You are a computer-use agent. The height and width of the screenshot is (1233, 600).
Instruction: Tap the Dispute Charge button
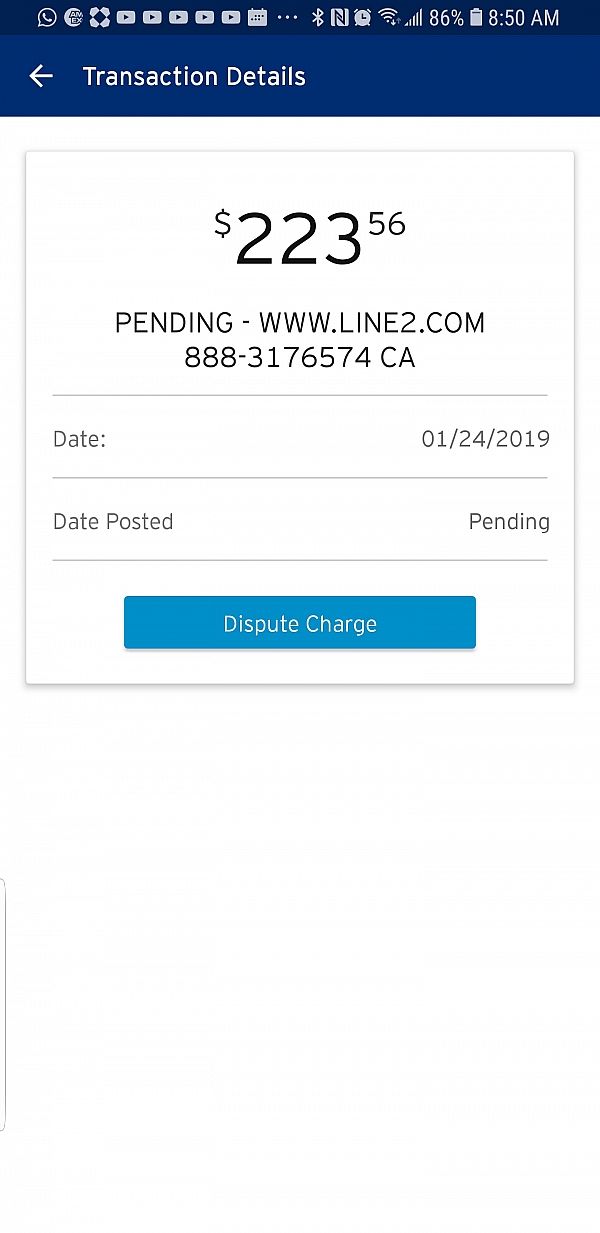300,623
